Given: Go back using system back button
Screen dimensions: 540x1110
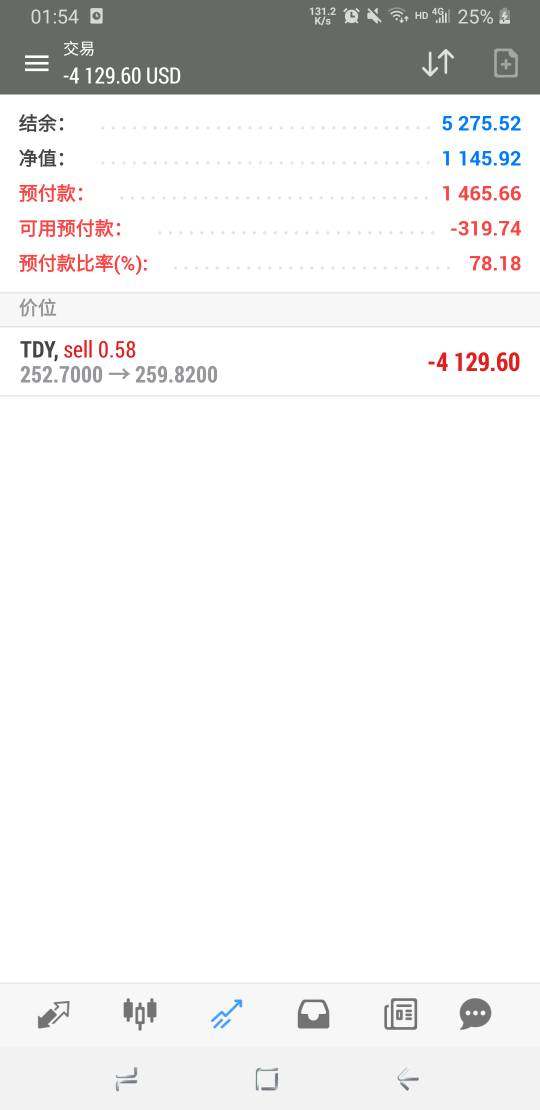Looking at the screenshot, I should pyautogui.click(x=408, y=1079).
